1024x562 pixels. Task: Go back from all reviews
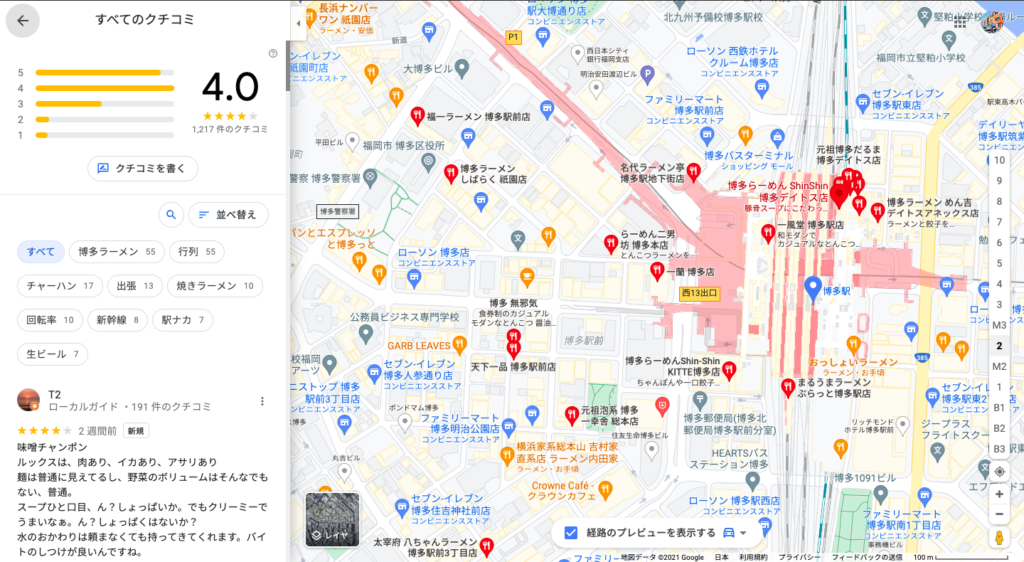(22, 20)
